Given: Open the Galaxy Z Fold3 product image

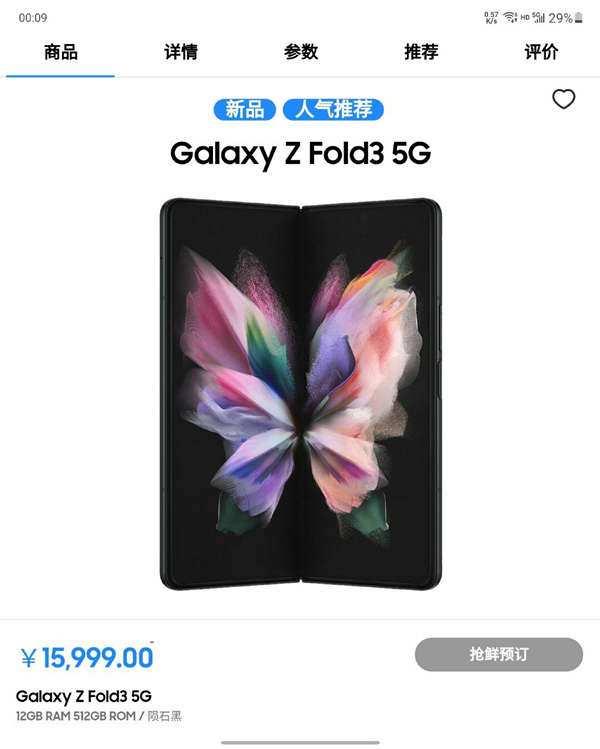Looking at the screenshot, I should point(300,392).
